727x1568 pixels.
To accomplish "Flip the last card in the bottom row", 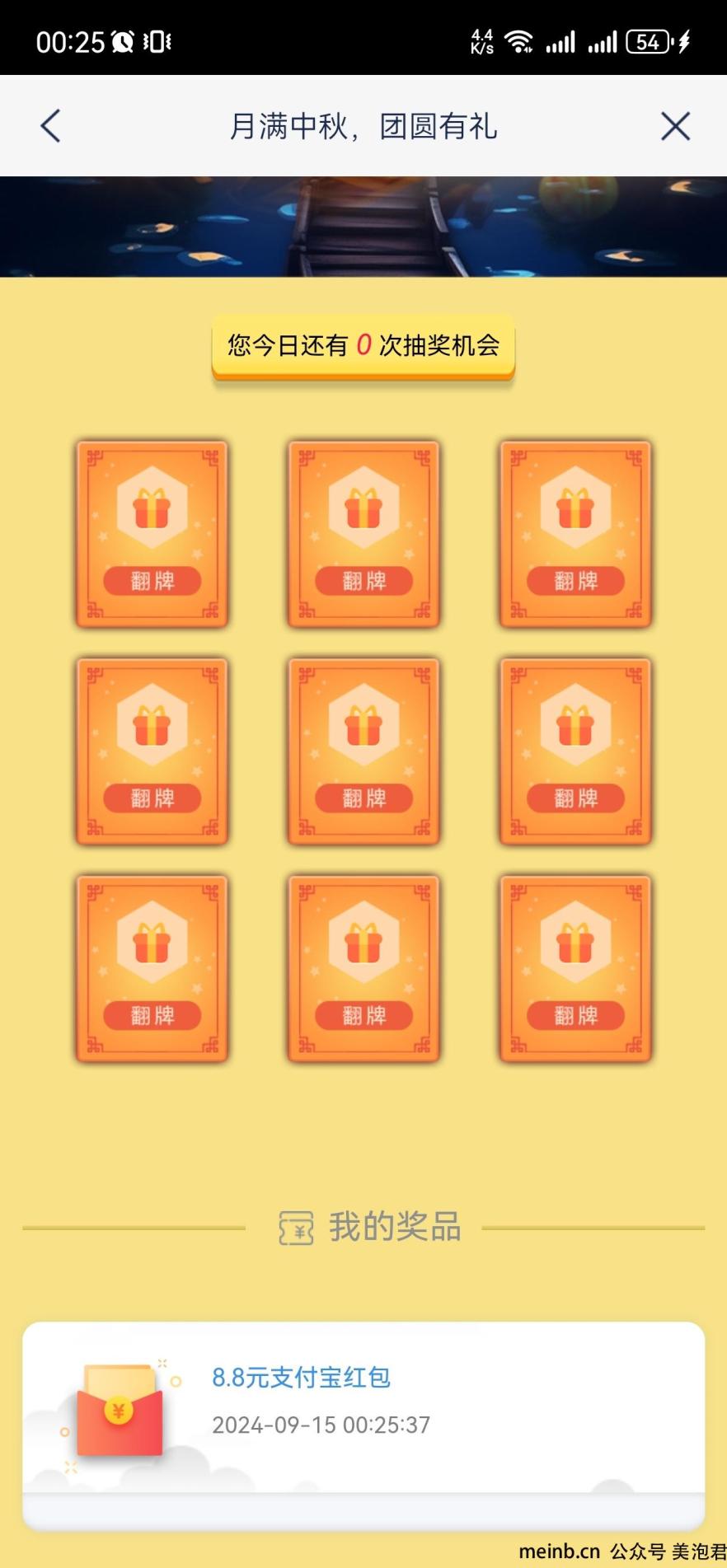I will click(x=575, y=969).
